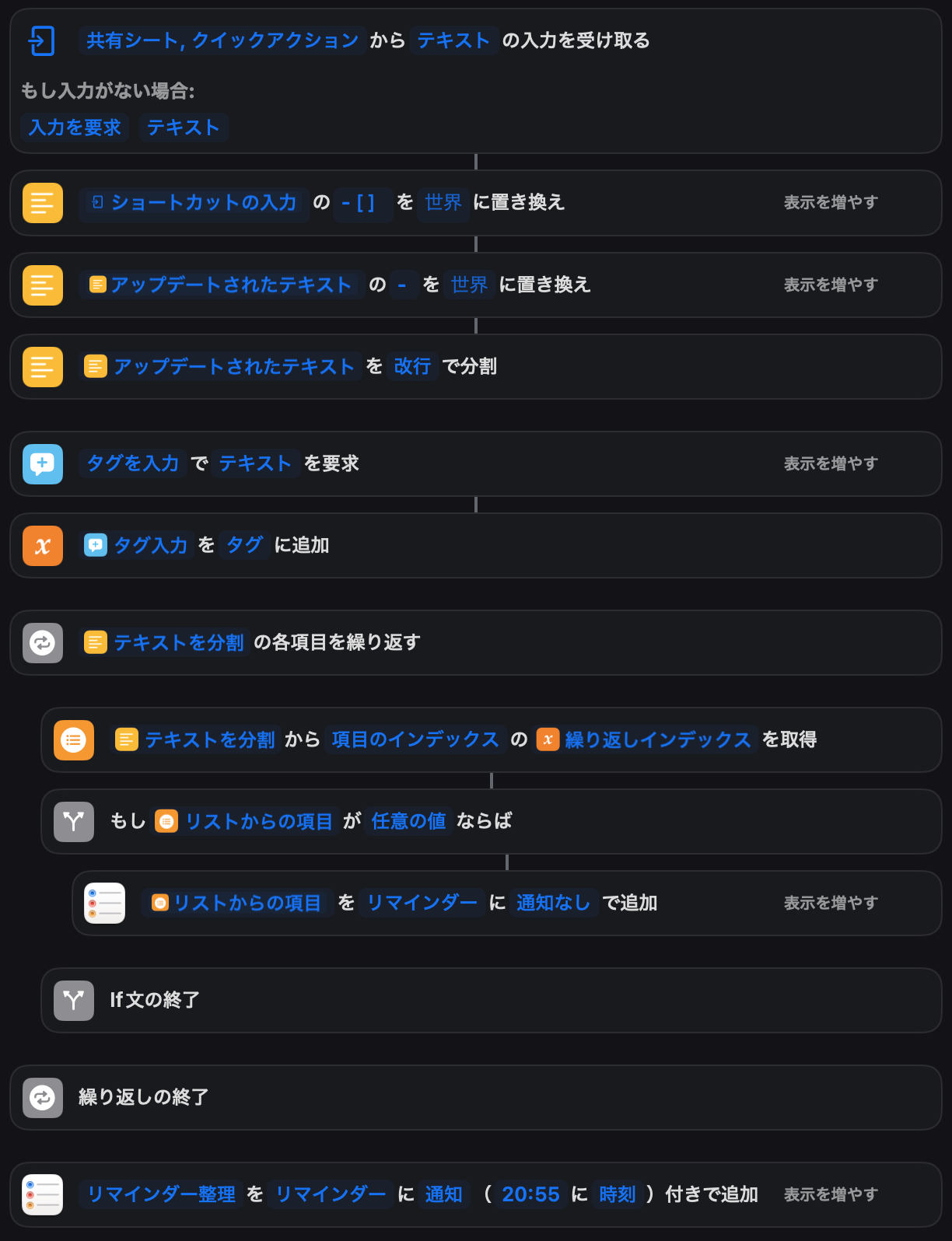
Task: Click the split text action icon
Action: 42,366
